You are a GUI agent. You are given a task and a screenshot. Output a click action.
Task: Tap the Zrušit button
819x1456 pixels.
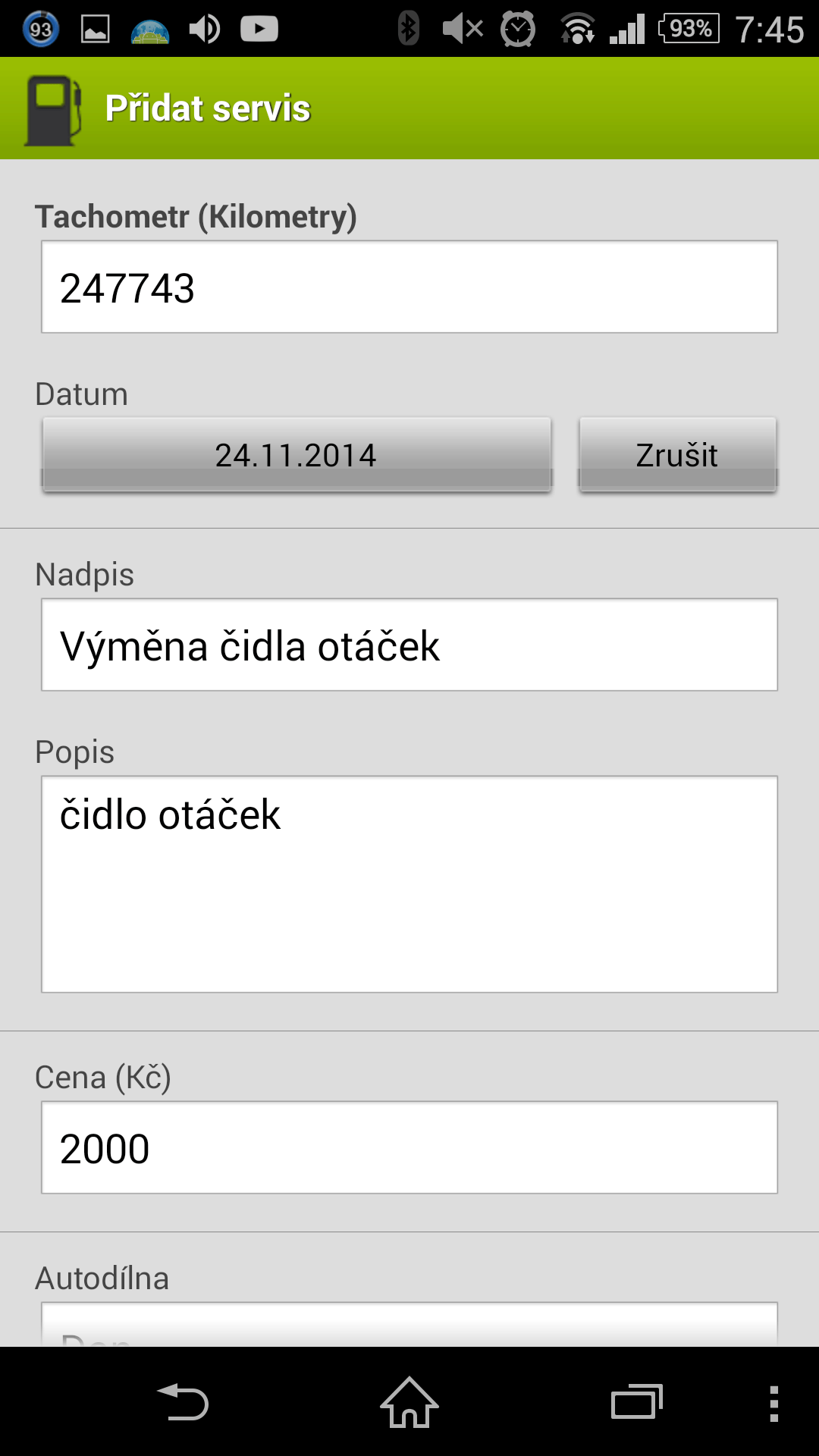click(x=678, y=454)
